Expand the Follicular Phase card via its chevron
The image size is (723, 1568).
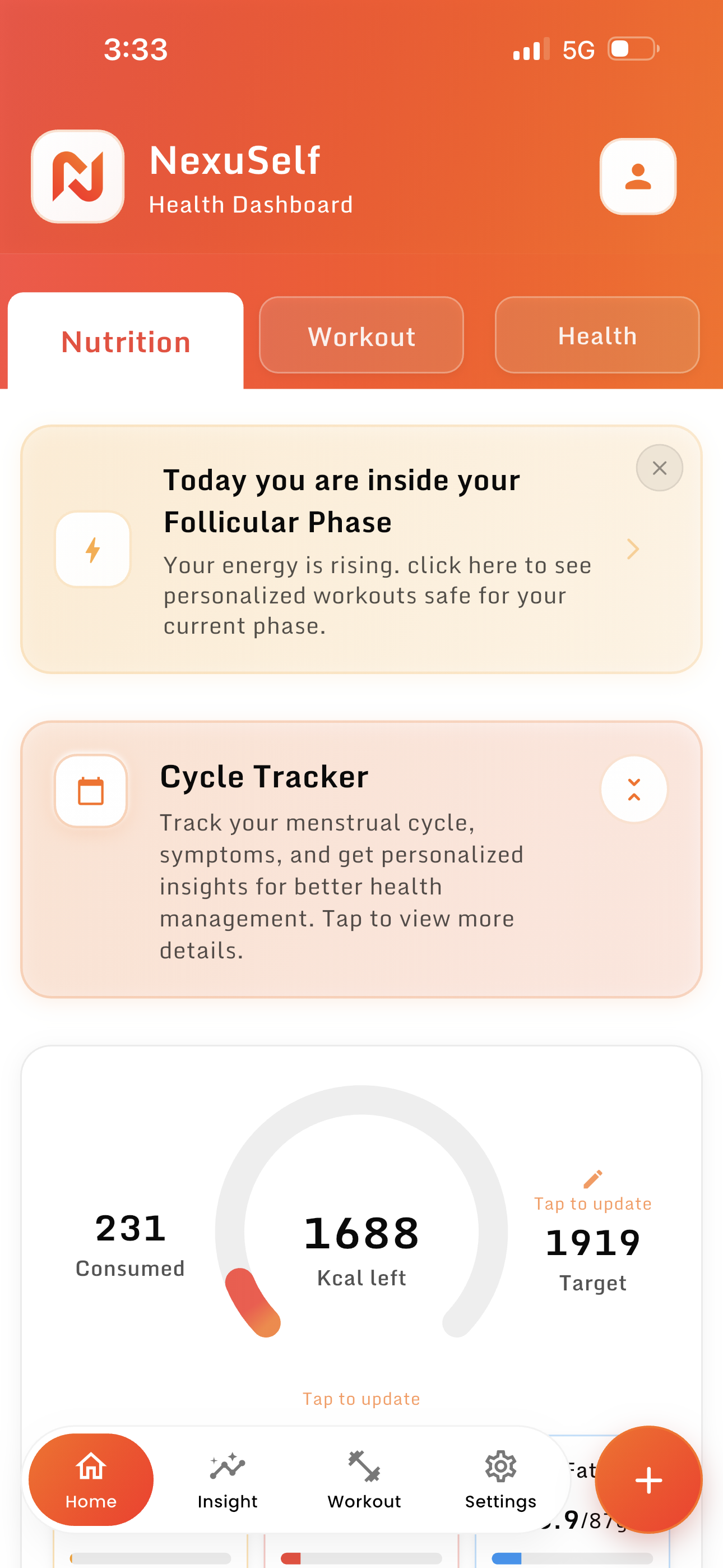coord(633,548)
